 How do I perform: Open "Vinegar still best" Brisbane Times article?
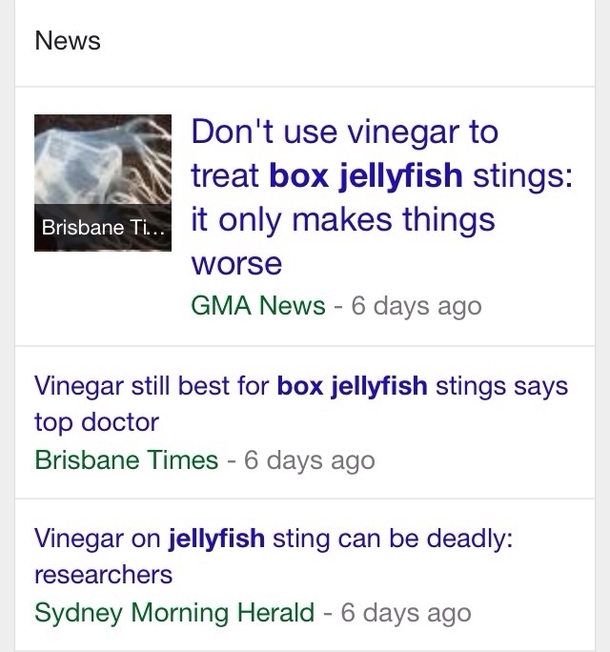300,403
